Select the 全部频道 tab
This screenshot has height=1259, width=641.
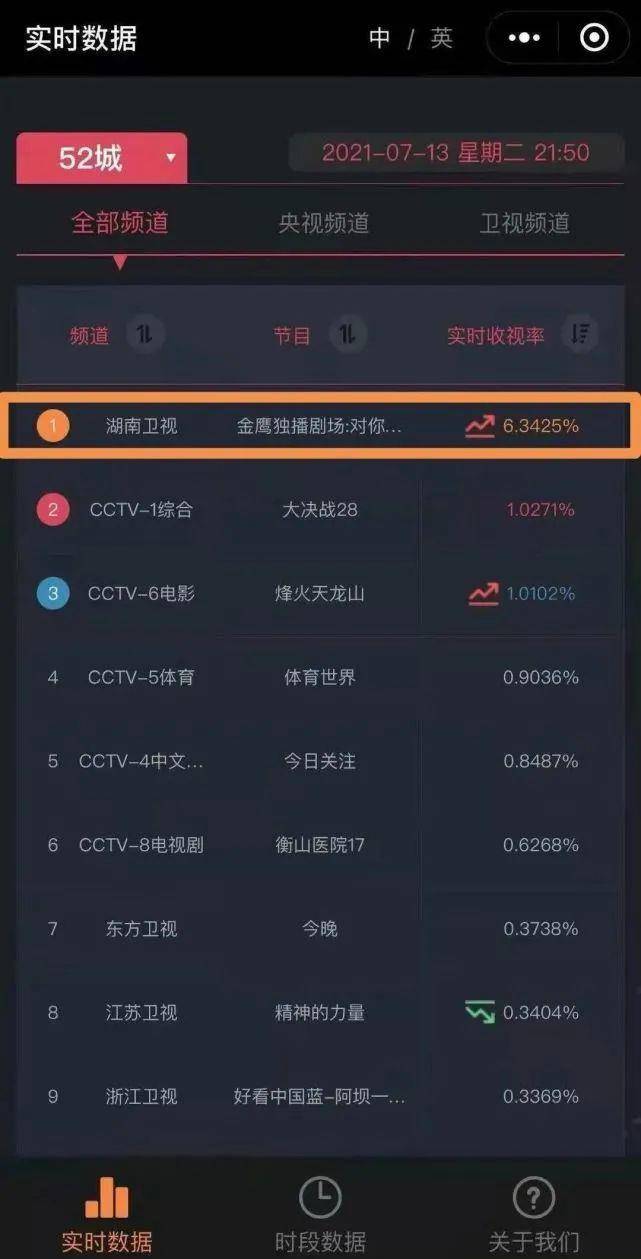[x=120, y=223]
